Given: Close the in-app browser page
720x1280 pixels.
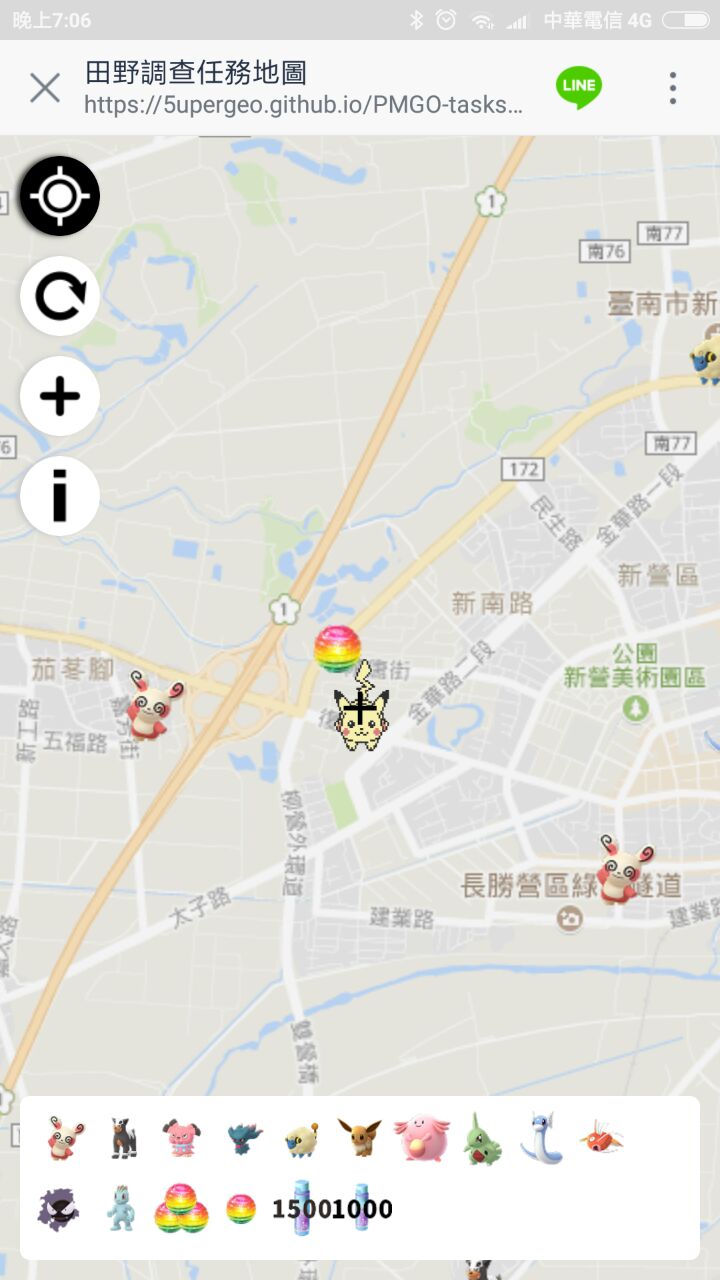Looking at the screenshot, I should click(x=45, y=88).
